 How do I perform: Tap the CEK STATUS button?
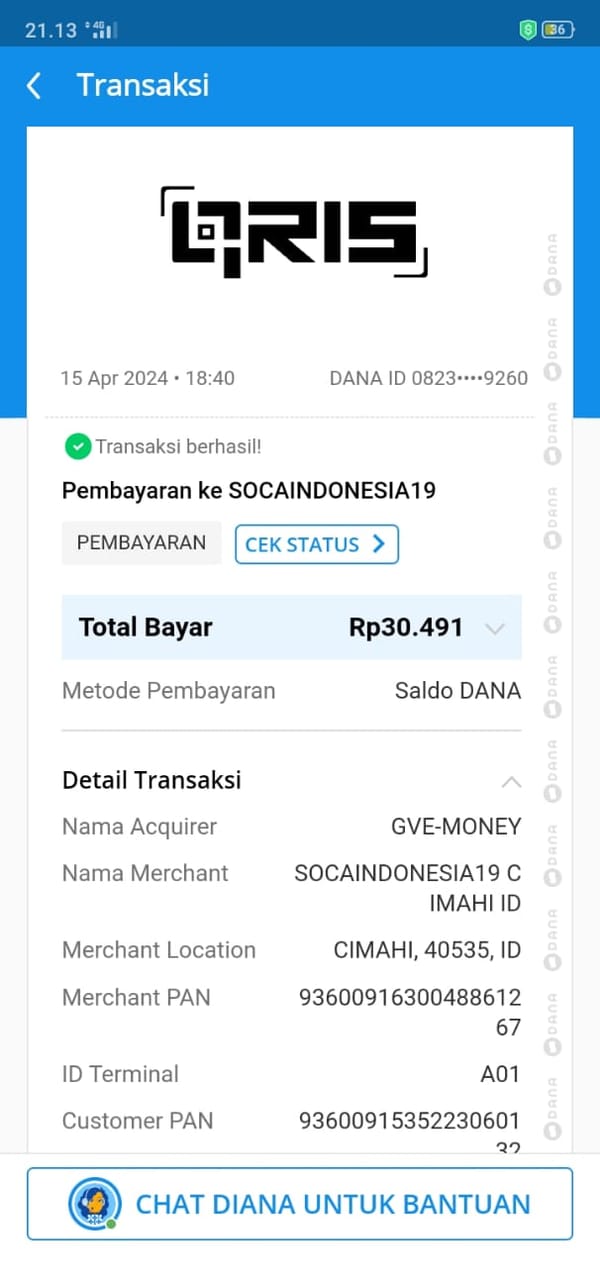pyautogui.click(x=316, y=544)
